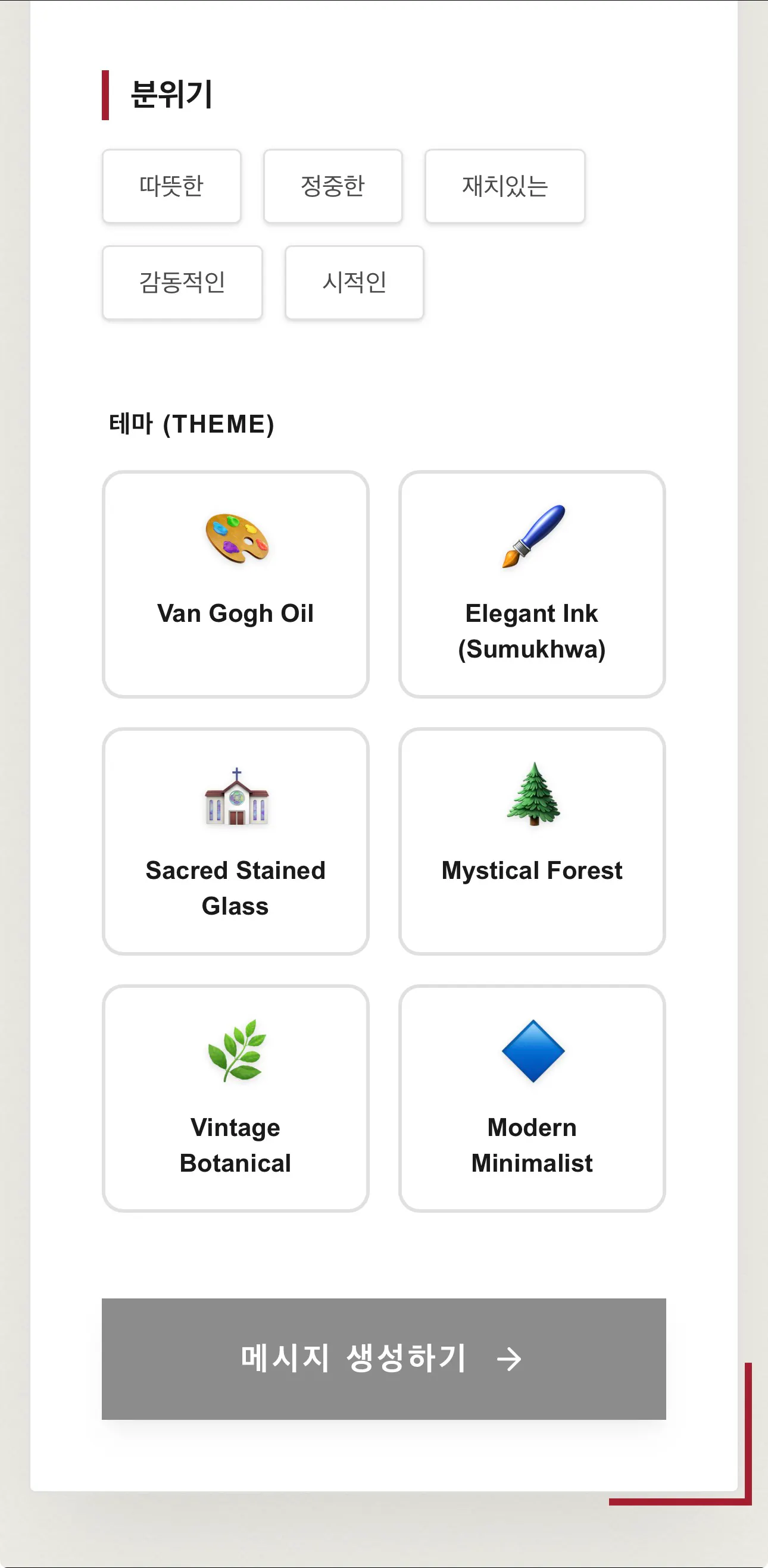The width and height of the screenshot is (768, 1568).
Task: Tap the 메시지 생성하기 button
Action: point(383,1359)
